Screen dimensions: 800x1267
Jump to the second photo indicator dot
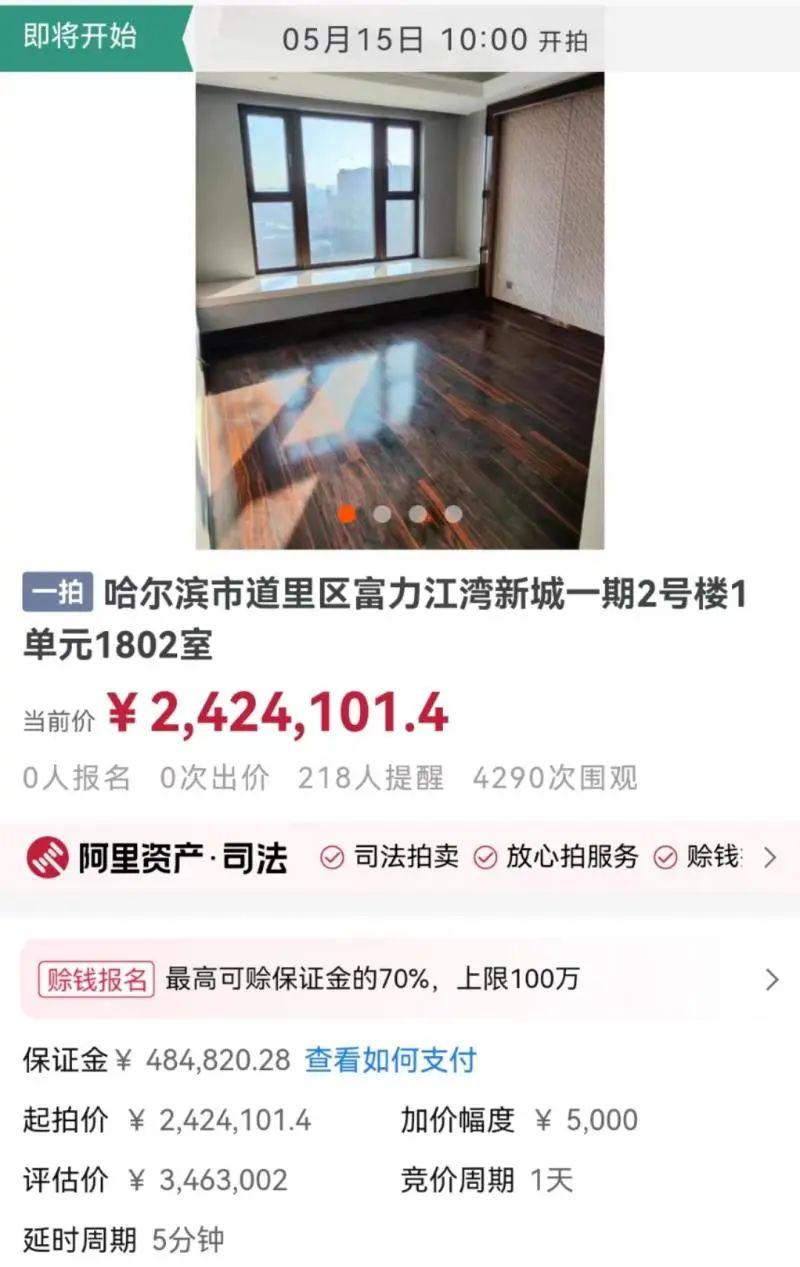(382, 514)
